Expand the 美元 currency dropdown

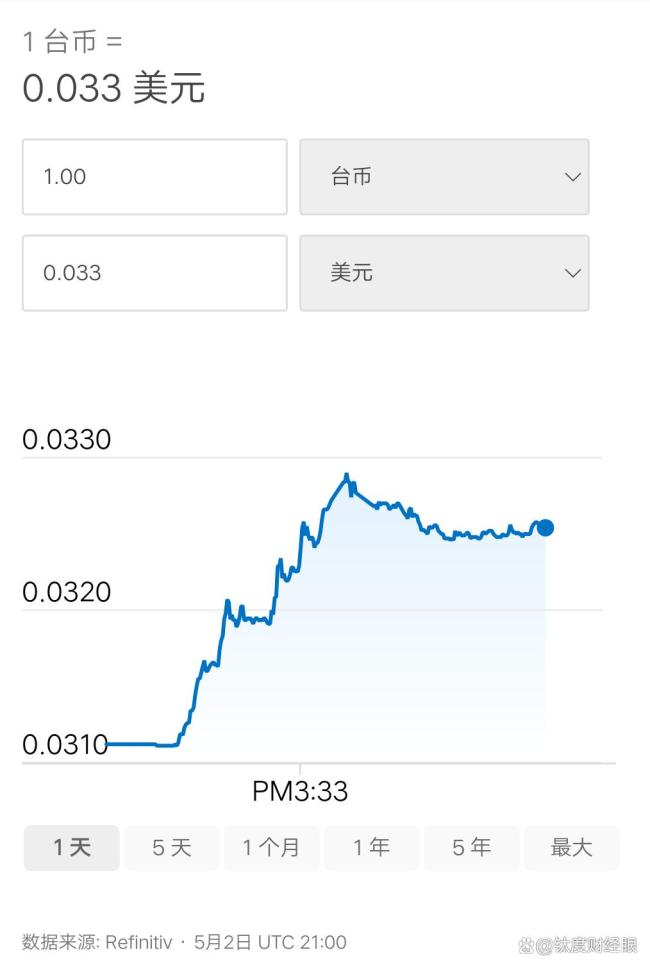[x=444, y=273]
